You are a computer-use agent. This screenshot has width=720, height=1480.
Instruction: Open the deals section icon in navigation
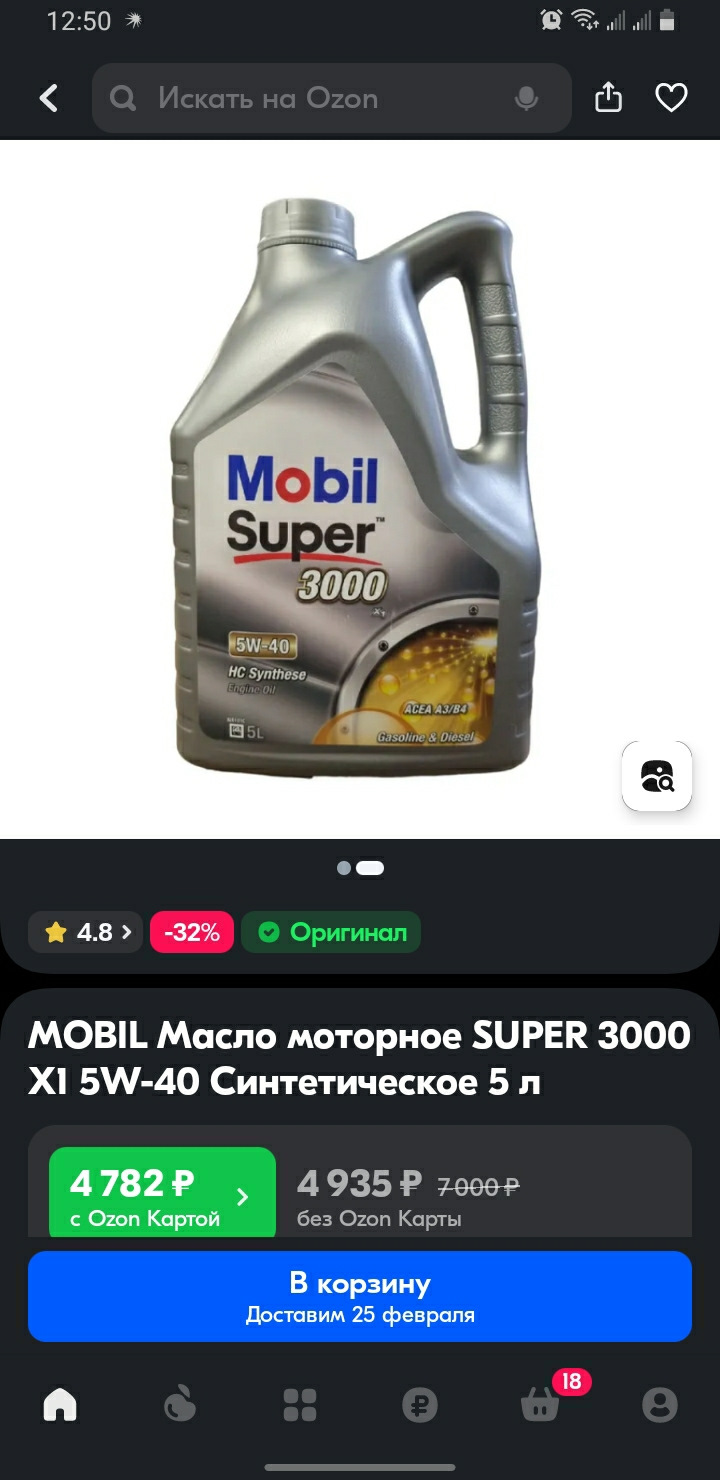[180, 1404]
